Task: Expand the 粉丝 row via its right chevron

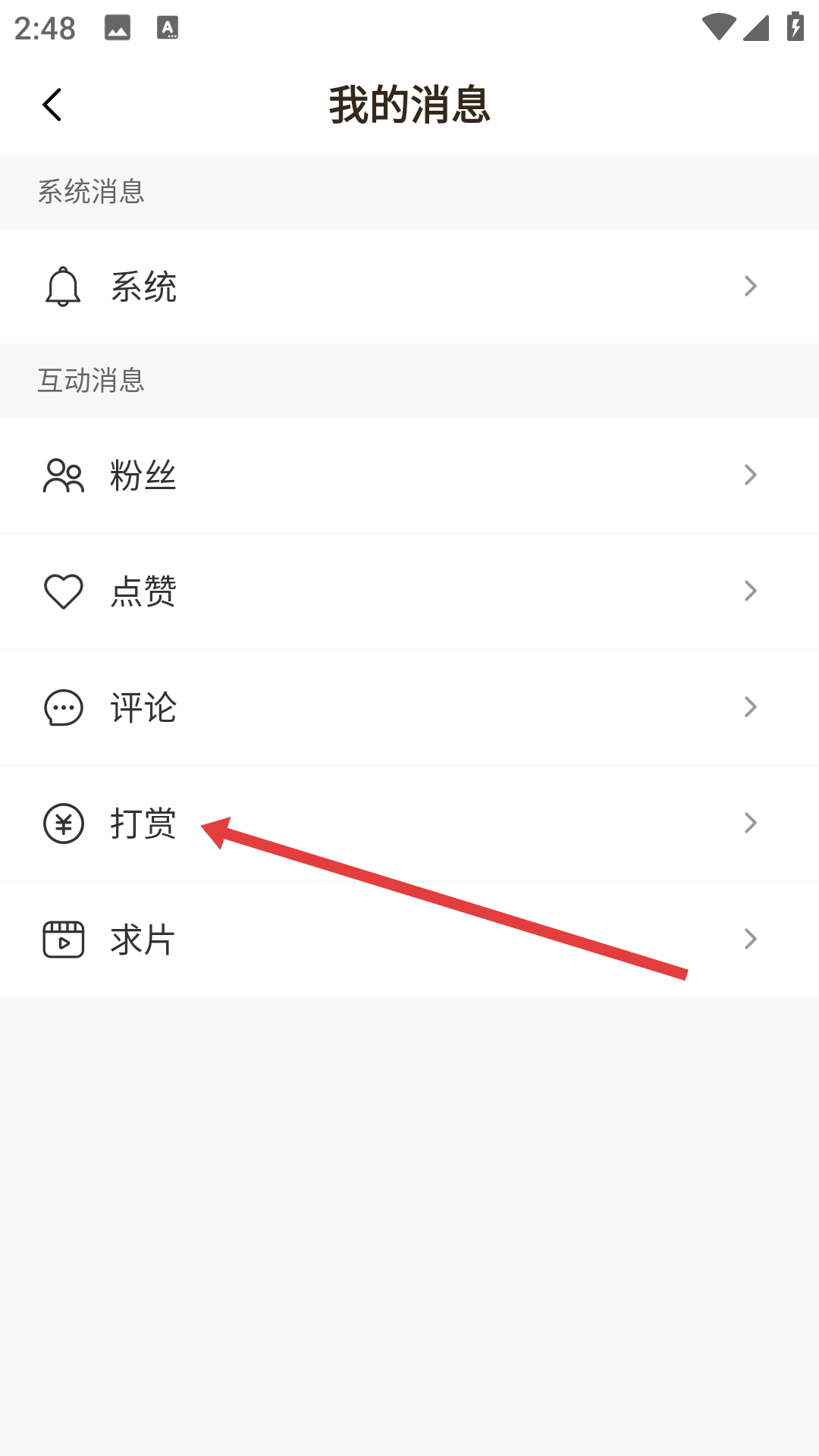Action: pyautogui.click(x=750, y=475)
